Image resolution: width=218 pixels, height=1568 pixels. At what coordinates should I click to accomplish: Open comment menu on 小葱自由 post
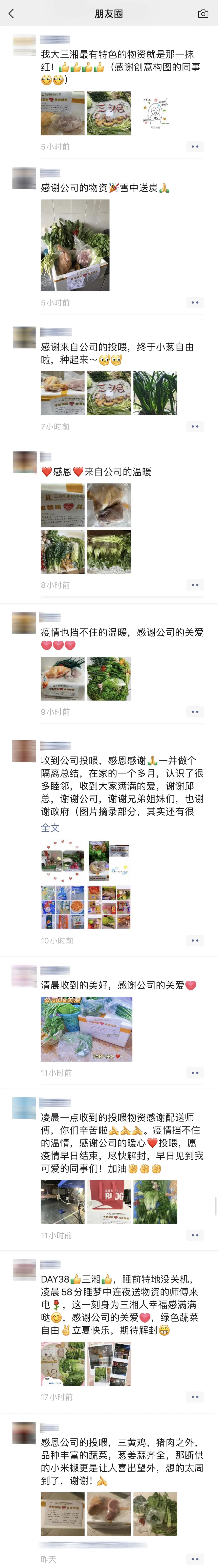194,427
